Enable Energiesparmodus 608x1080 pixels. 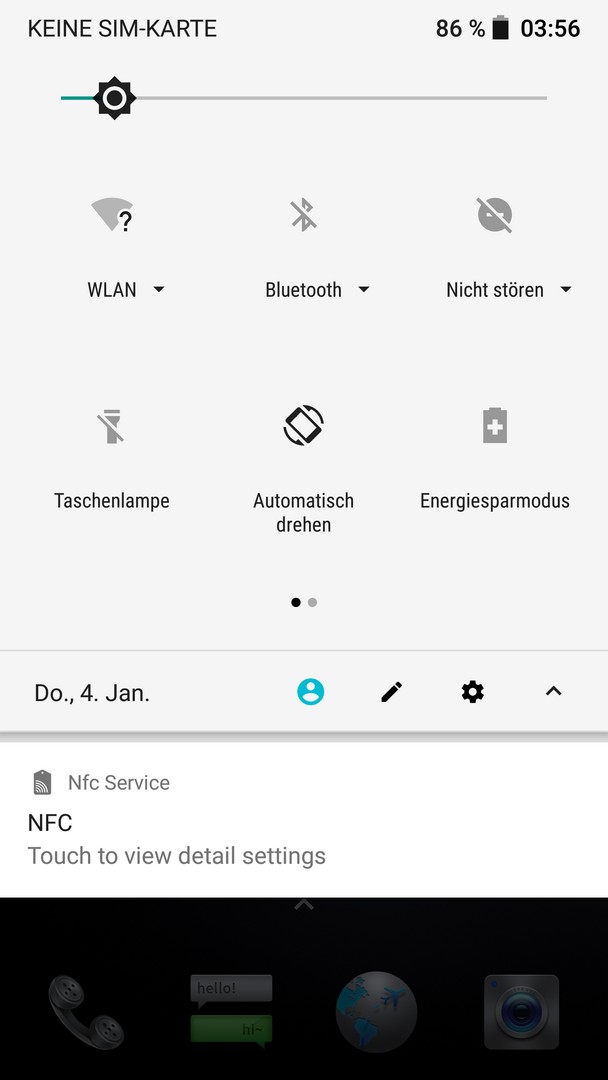[x=494, y=427]
